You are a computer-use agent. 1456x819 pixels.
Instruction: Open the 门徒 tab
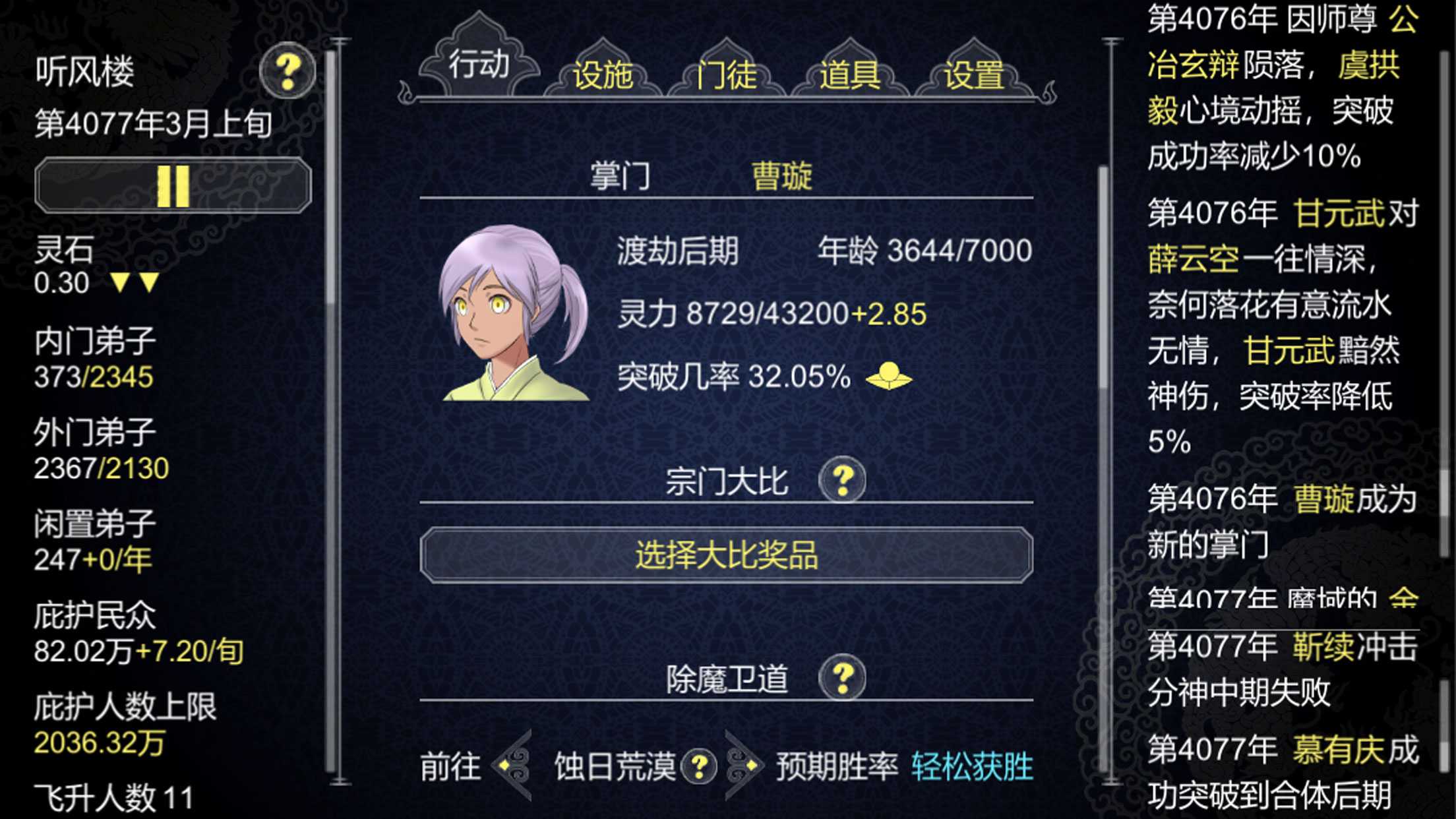[727, 75]
